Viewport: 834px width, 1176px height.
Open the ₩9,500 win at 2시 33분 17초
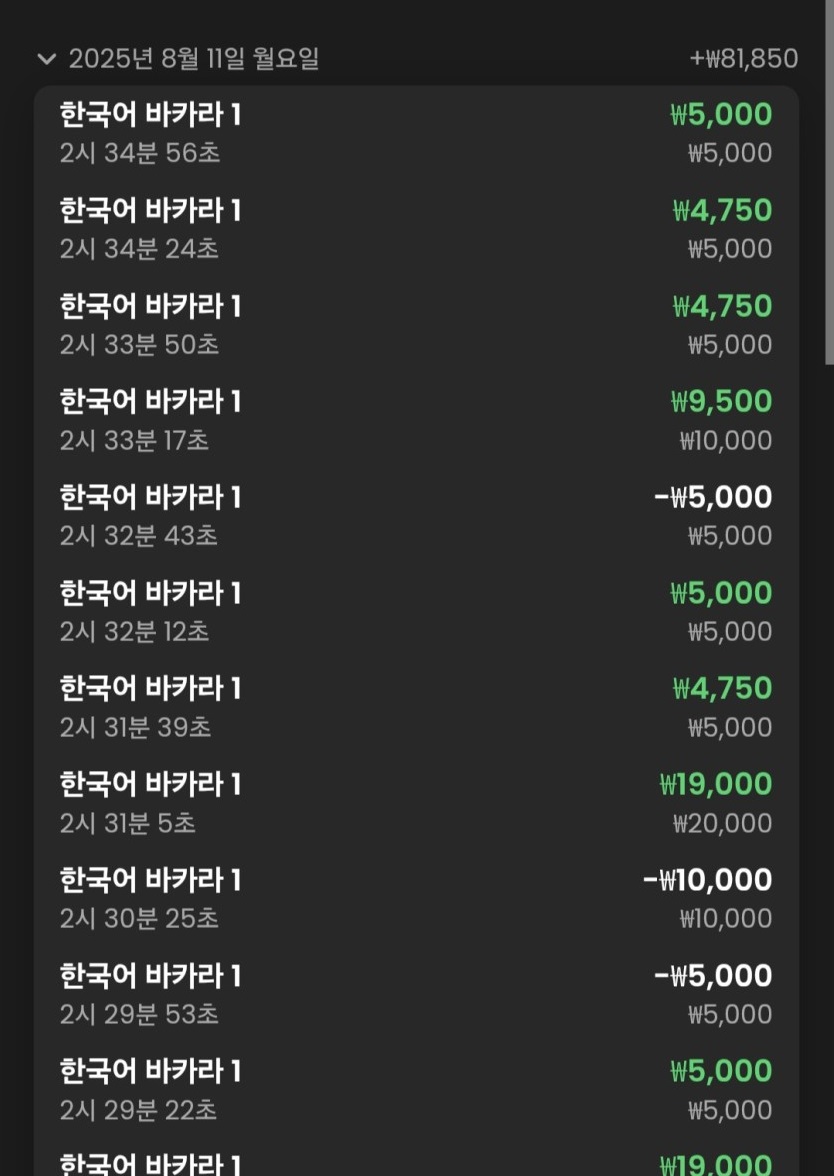[x=415, y=421]
